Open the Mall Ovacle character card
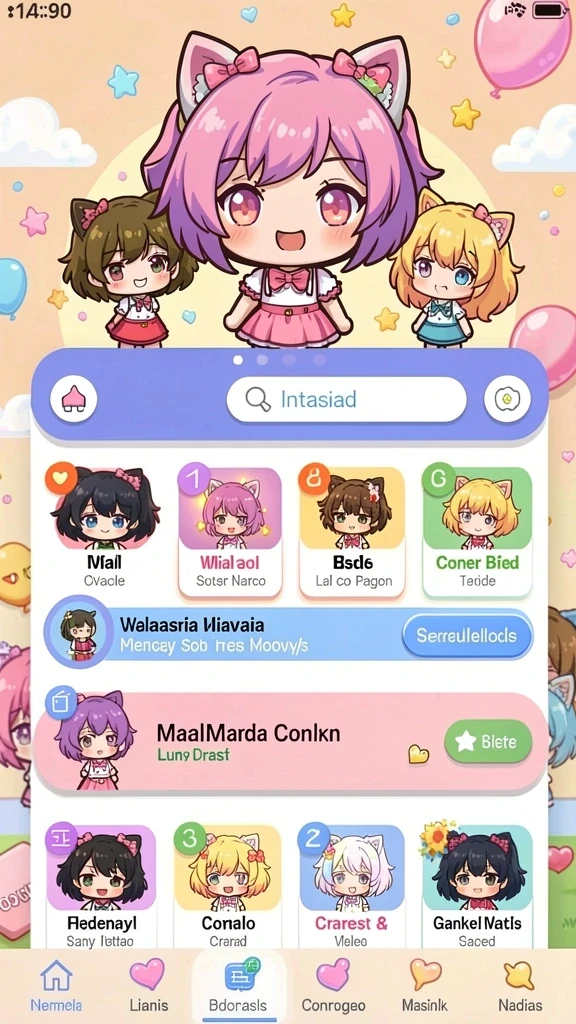 point(104,530)
